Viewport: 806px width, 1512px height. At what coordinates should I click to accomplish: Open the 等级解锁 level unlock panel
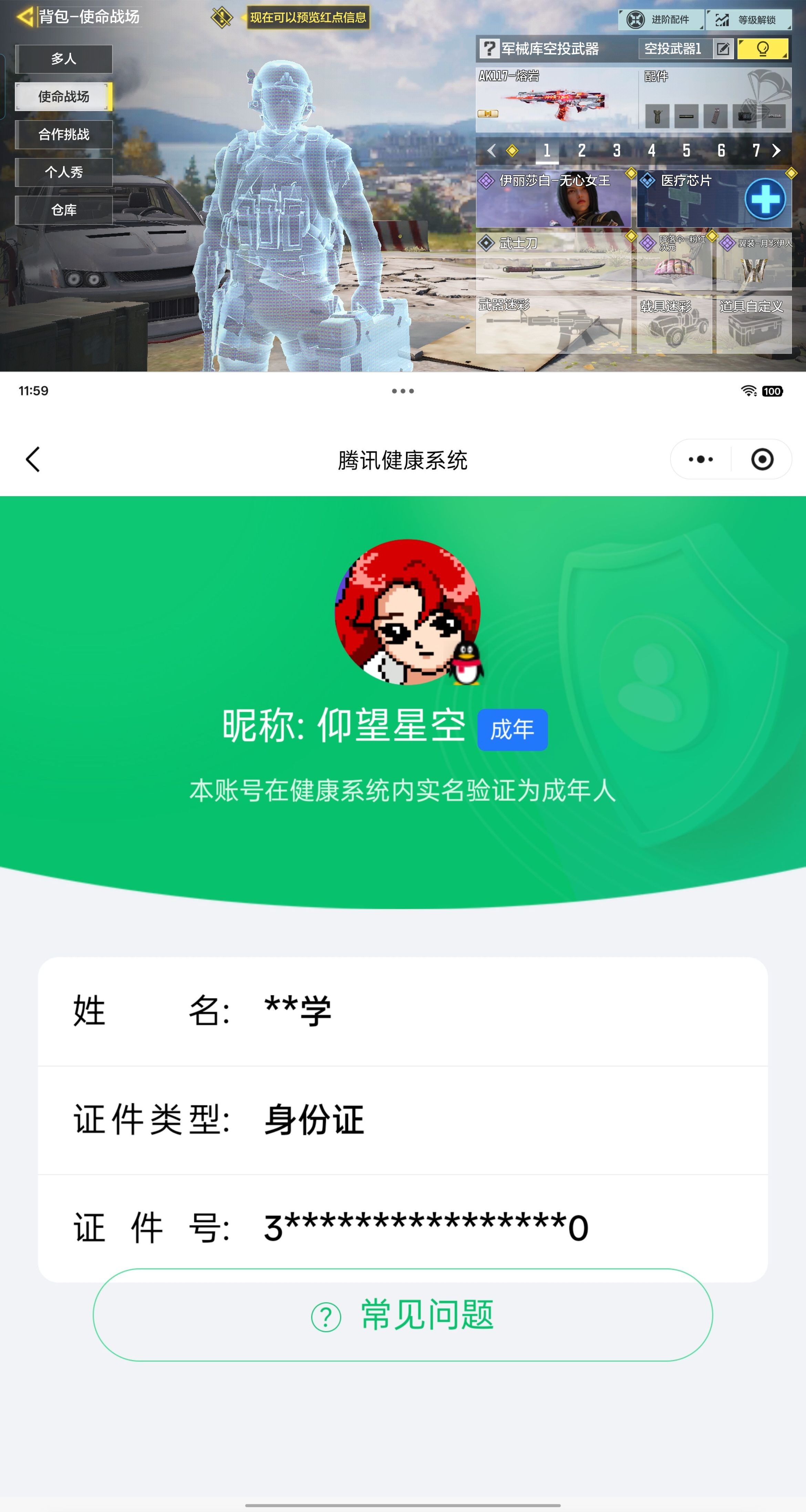tap(749, 19)
